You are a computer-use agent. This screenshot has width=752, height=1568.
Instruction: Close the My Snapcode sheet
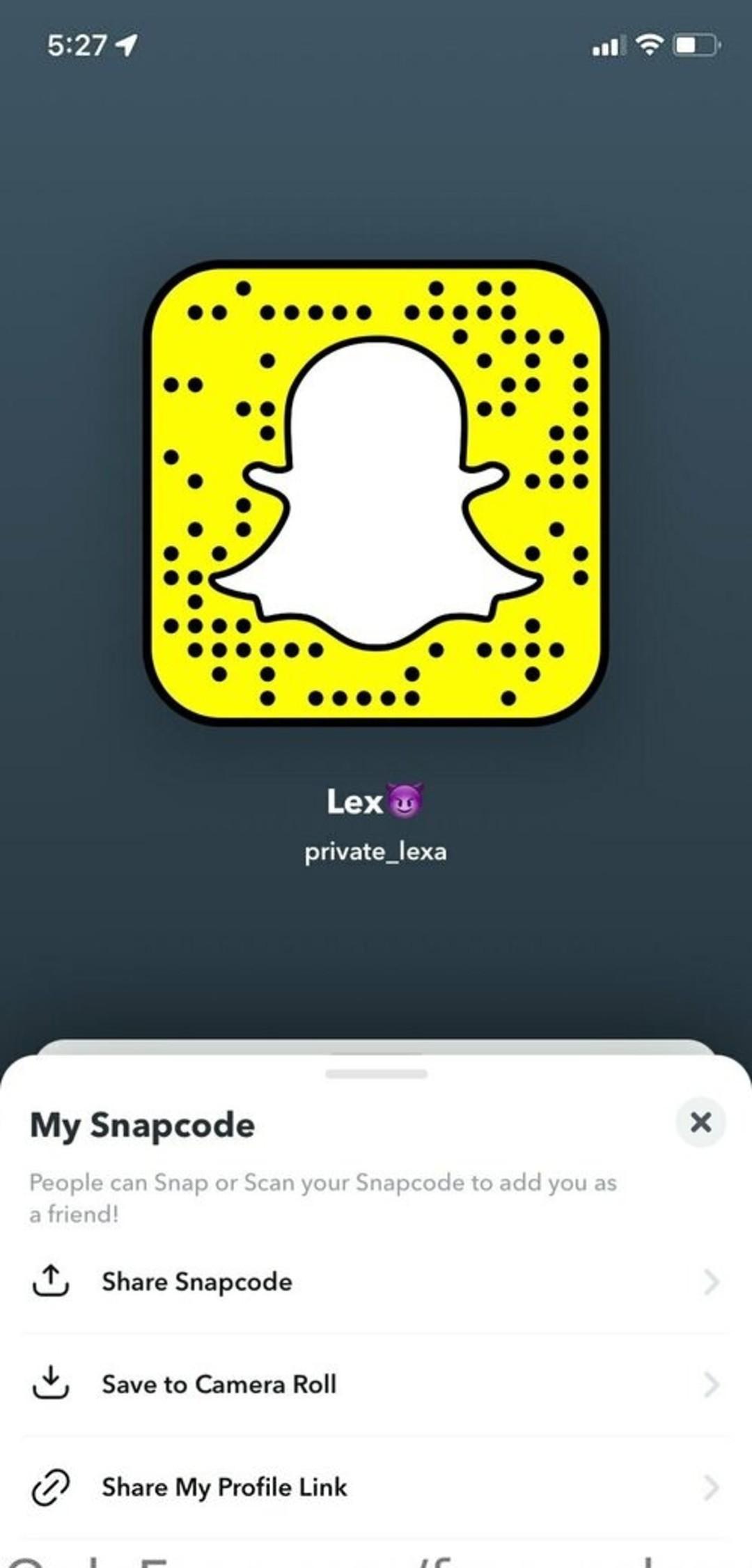tap(700, 1122)
